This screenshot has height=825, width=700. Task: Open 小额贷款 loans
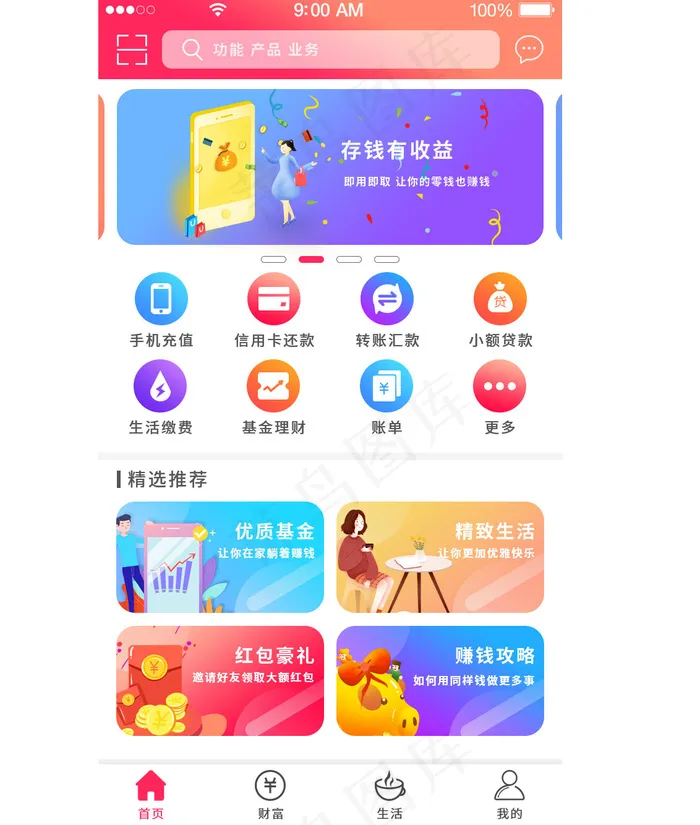(500, 310)
